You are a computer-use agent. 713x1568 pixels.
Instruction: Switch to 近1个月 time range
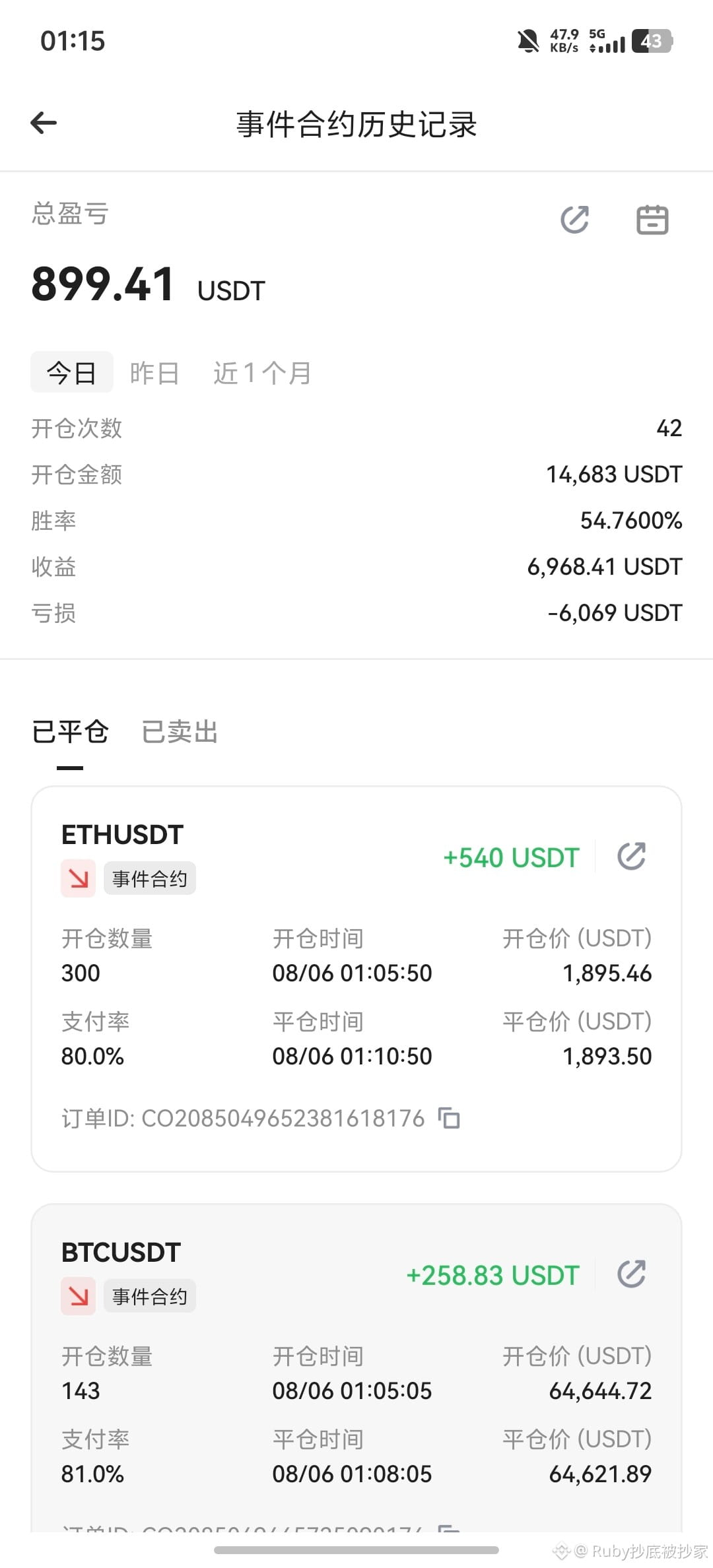coord(262,373)
